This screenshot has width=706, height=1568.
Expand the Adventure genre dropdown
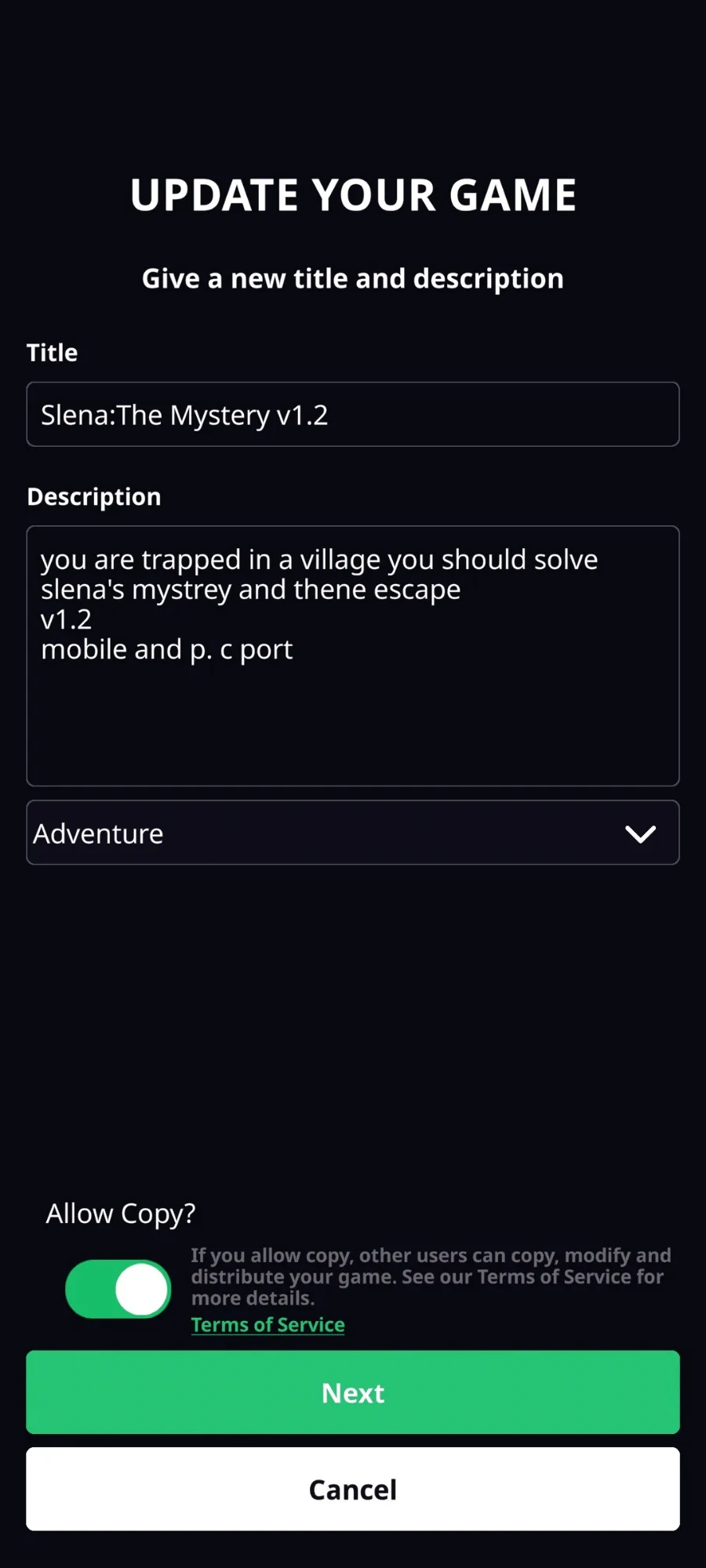tap(353, 833)
